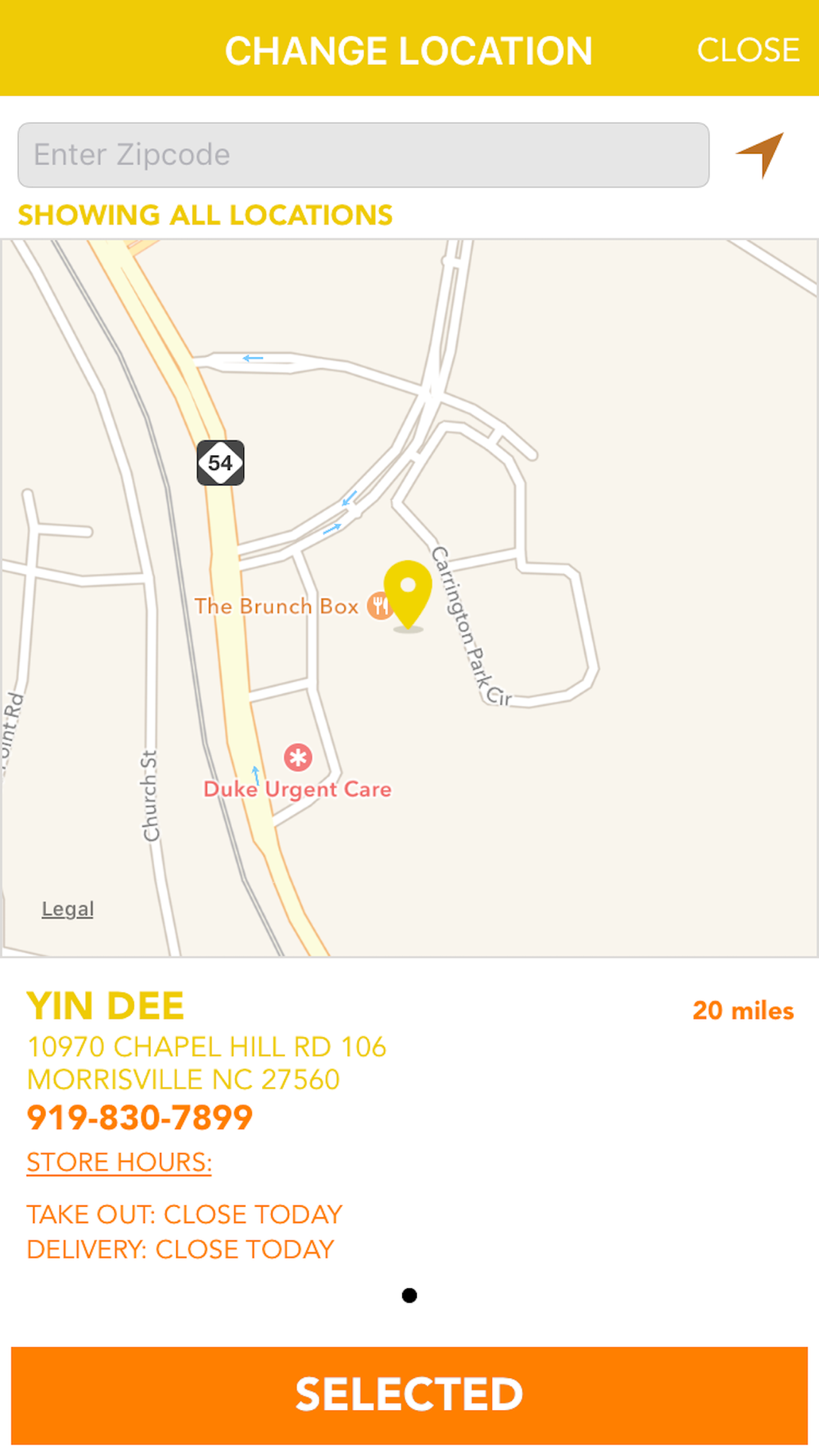Tap Duke Urgent Care map marker
The width and height of the screenshot is (819, 1456).
(x=298, y=757)
